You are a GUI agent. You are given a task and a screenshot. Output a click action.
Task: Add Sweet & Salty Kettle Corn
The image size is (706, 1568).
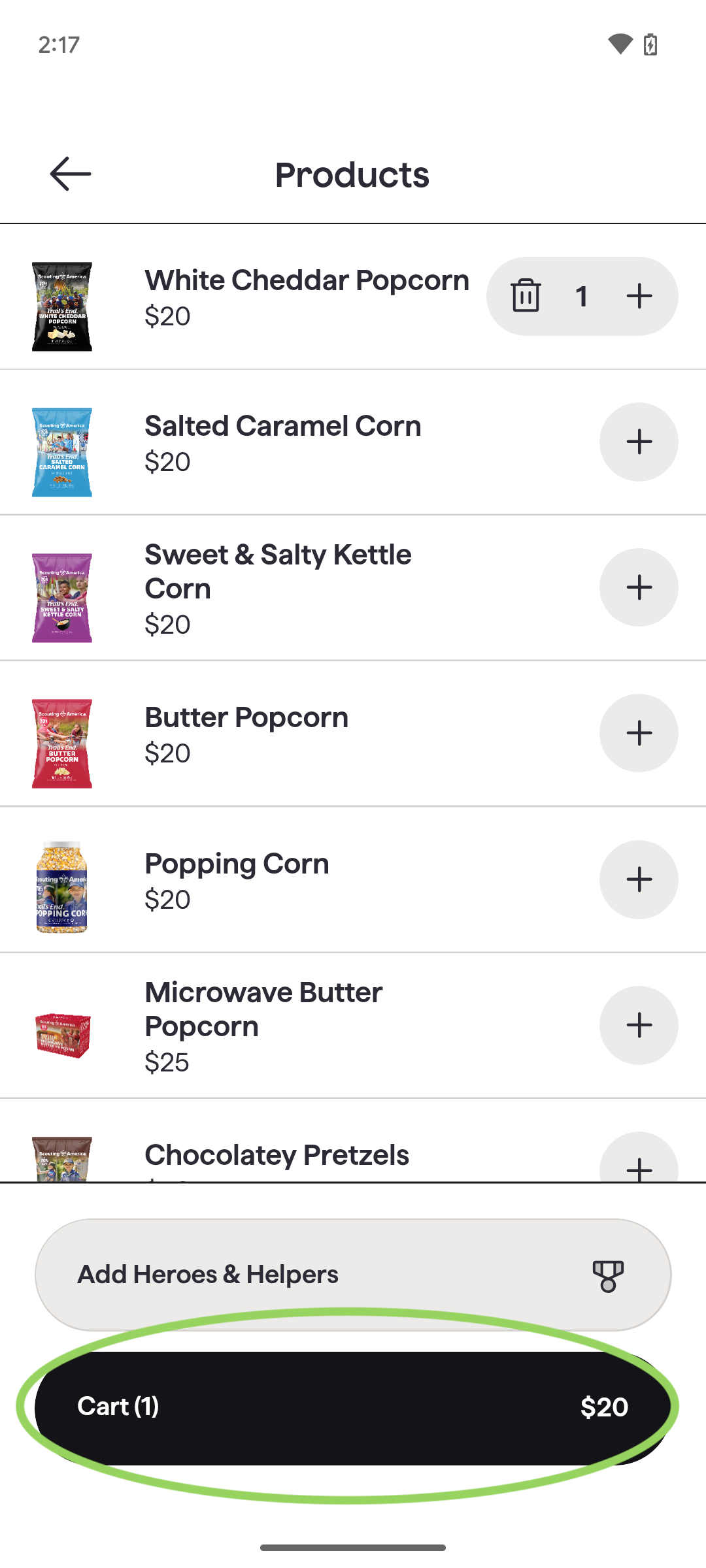639,587
